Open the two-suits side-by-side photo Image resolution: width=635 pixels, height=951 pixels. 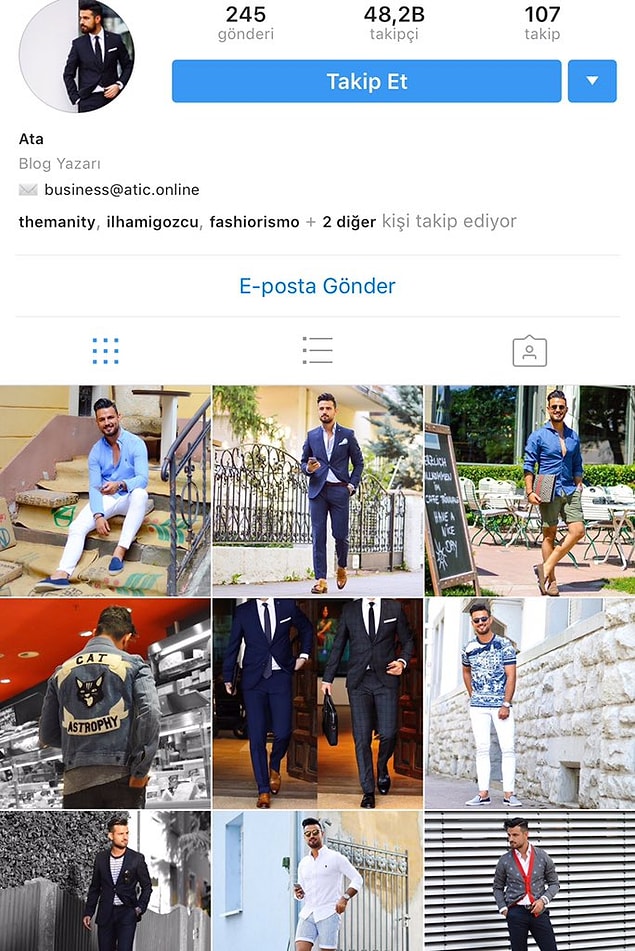317,703
